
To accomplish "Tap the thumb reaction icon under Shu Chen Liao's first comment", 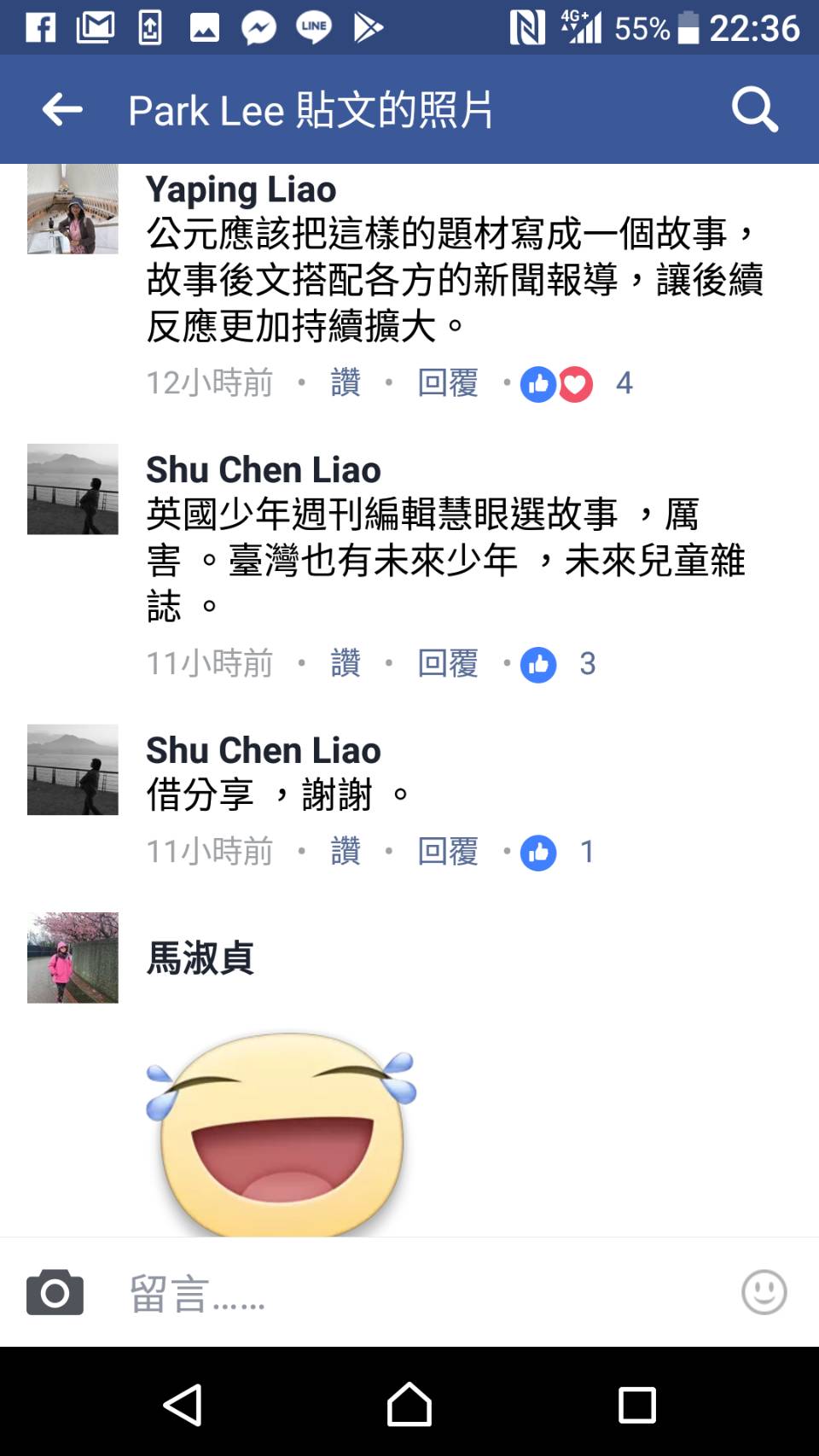I will coord(539,664).
